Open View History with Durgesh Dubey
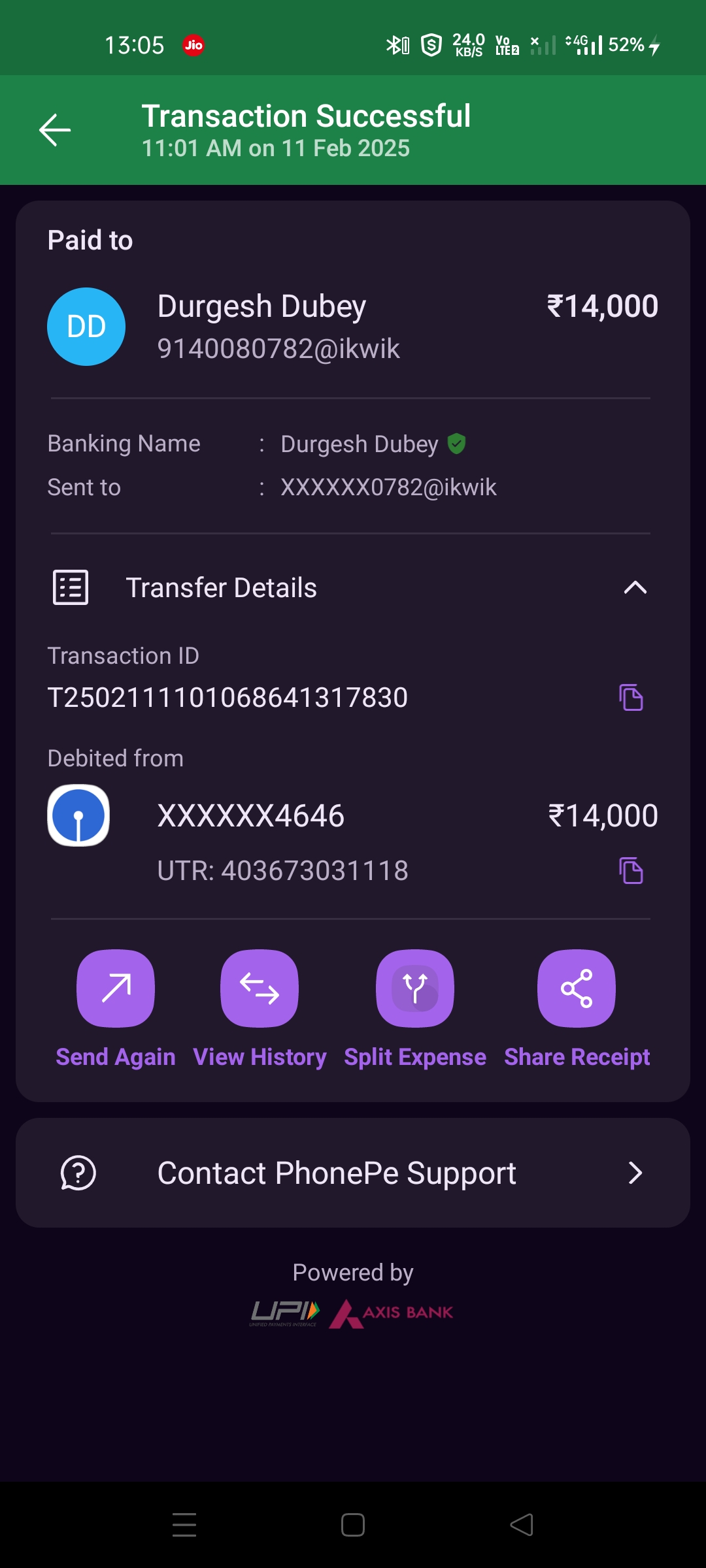The width and height of the screenshot is (706, 1568). tap(260, 988)
